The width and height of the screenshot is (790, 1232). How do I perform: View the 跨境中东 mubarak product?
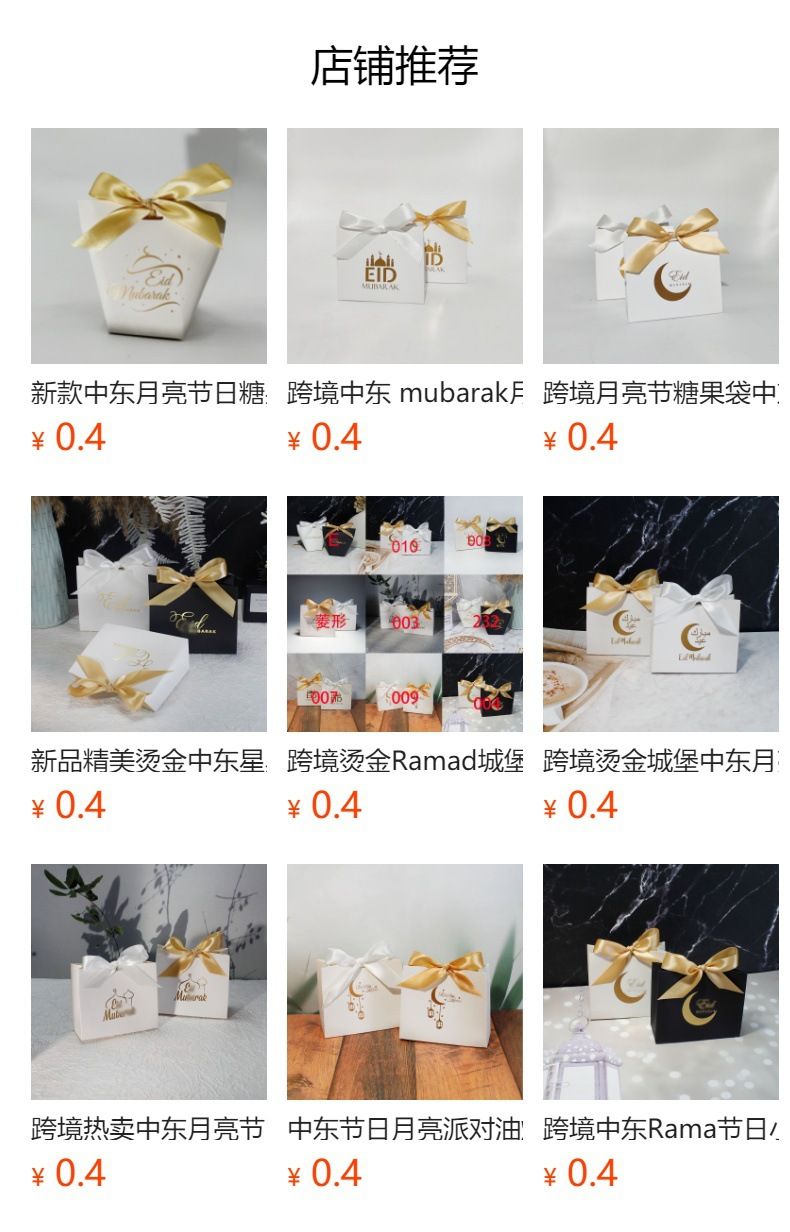click(405, 292)
